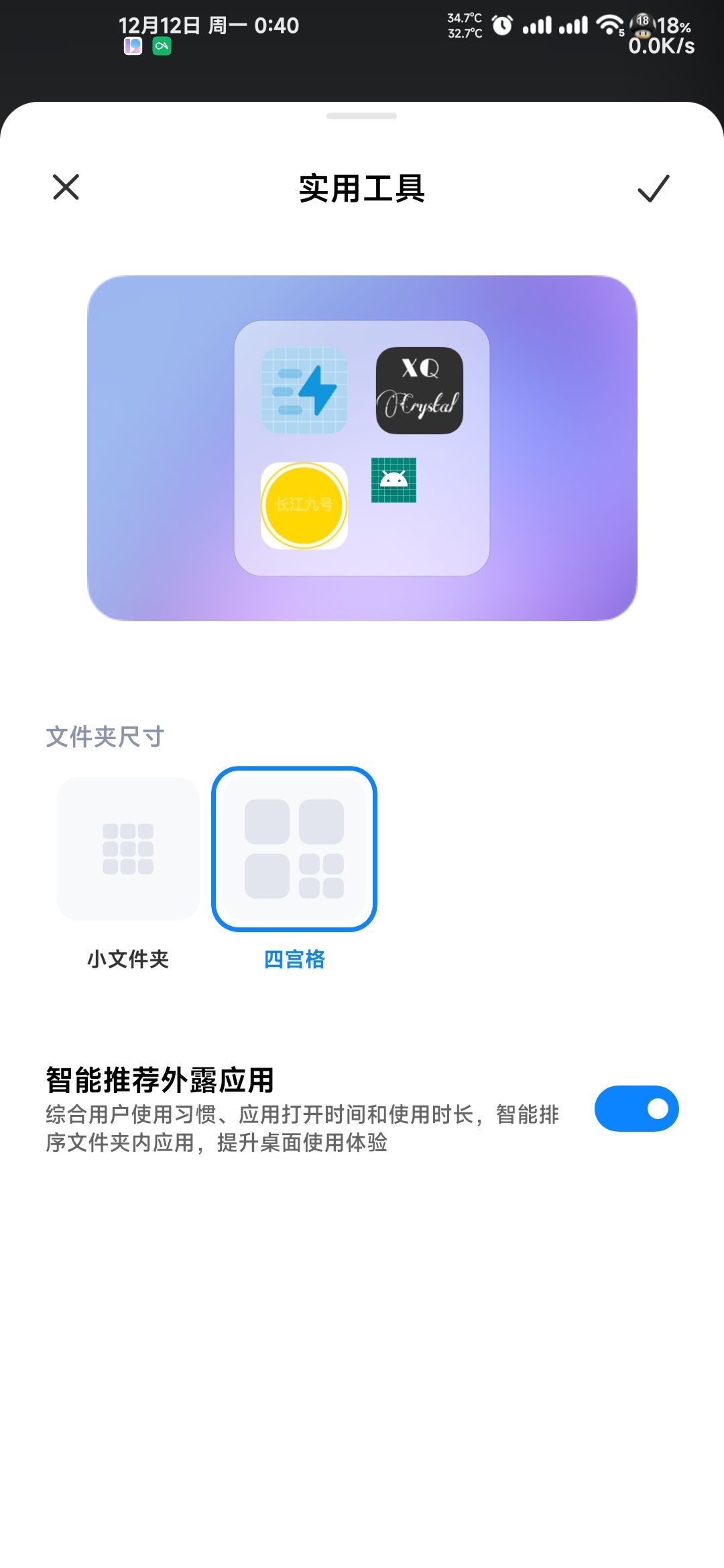Screen dimensions: 724x1568
Task: Tap the green CA notification icon
Action: [162, 47]
